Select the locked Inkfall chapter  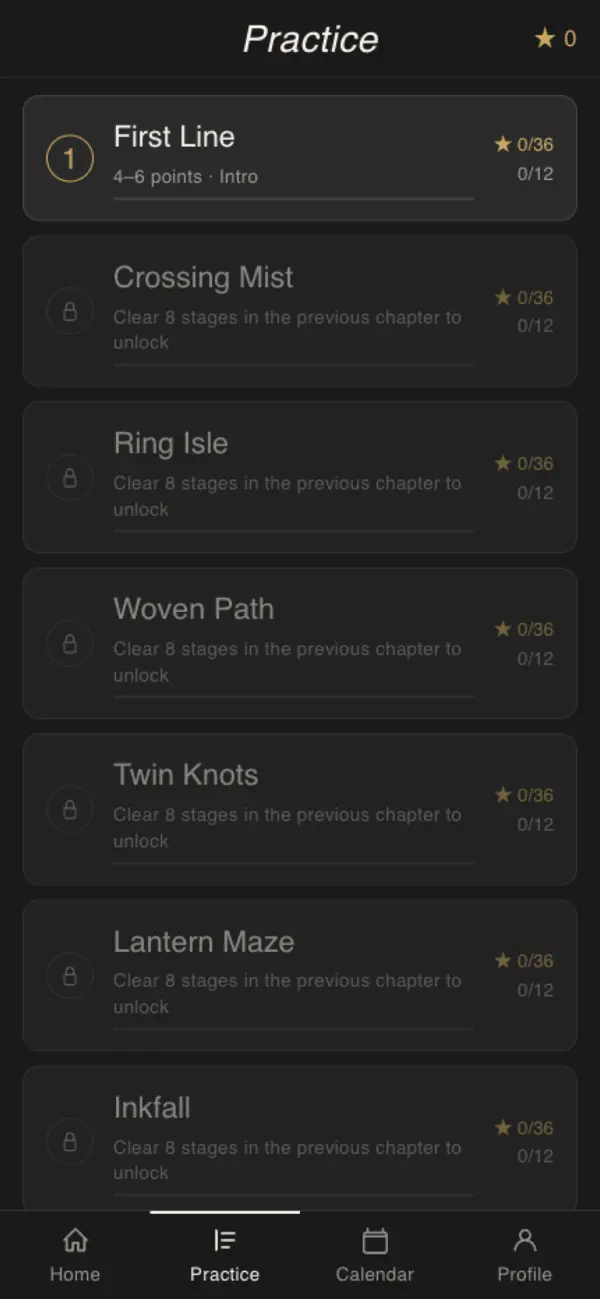click(300, 1138)
